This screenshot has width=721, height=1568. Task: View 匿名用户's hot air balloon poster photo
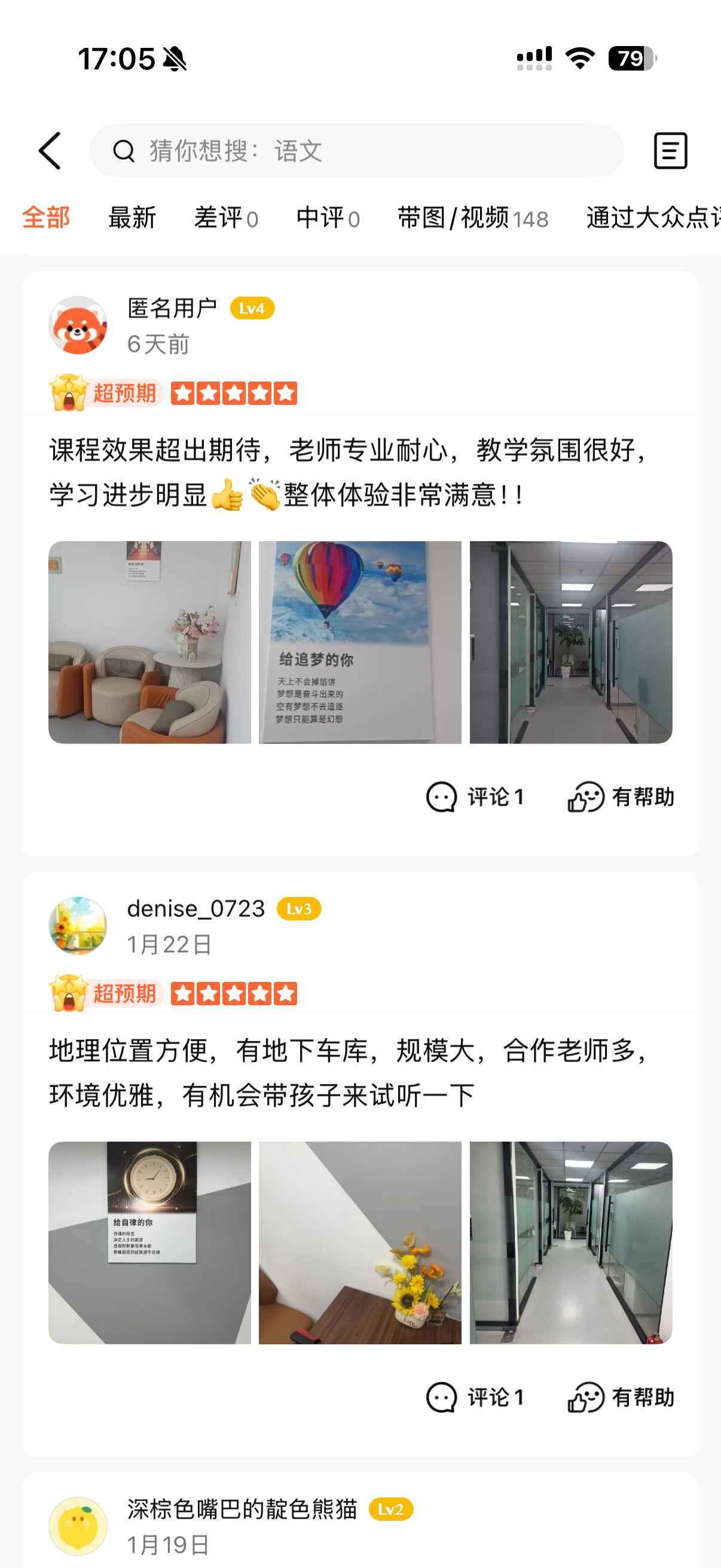coord(359,642)
